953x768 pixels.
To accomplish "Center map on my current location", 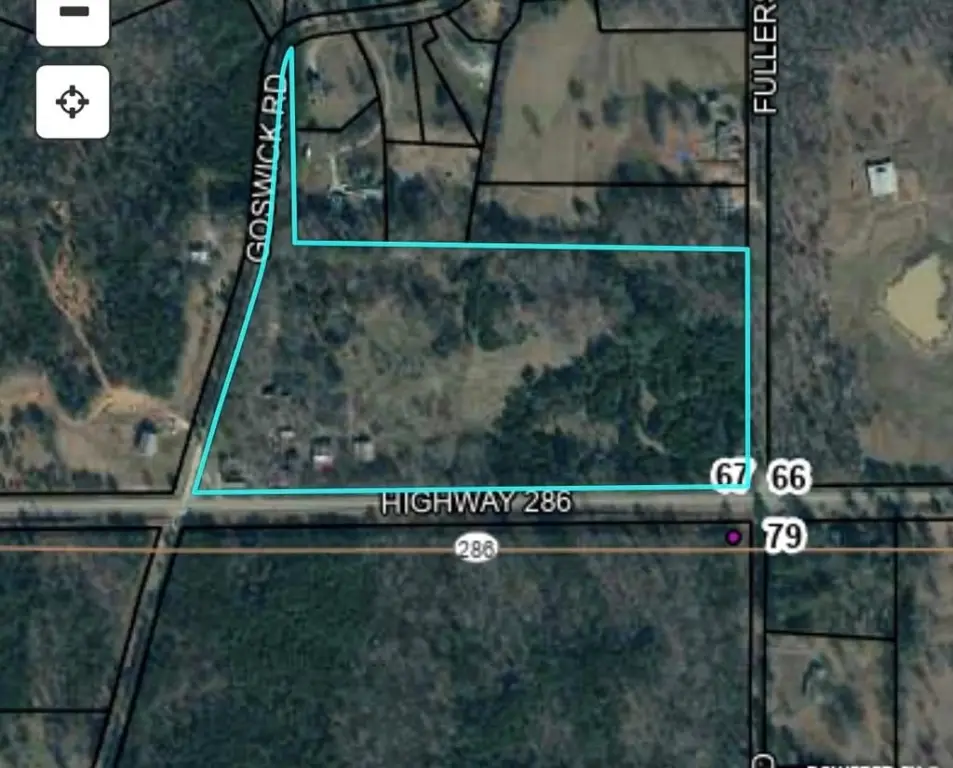I will (72, 101).
